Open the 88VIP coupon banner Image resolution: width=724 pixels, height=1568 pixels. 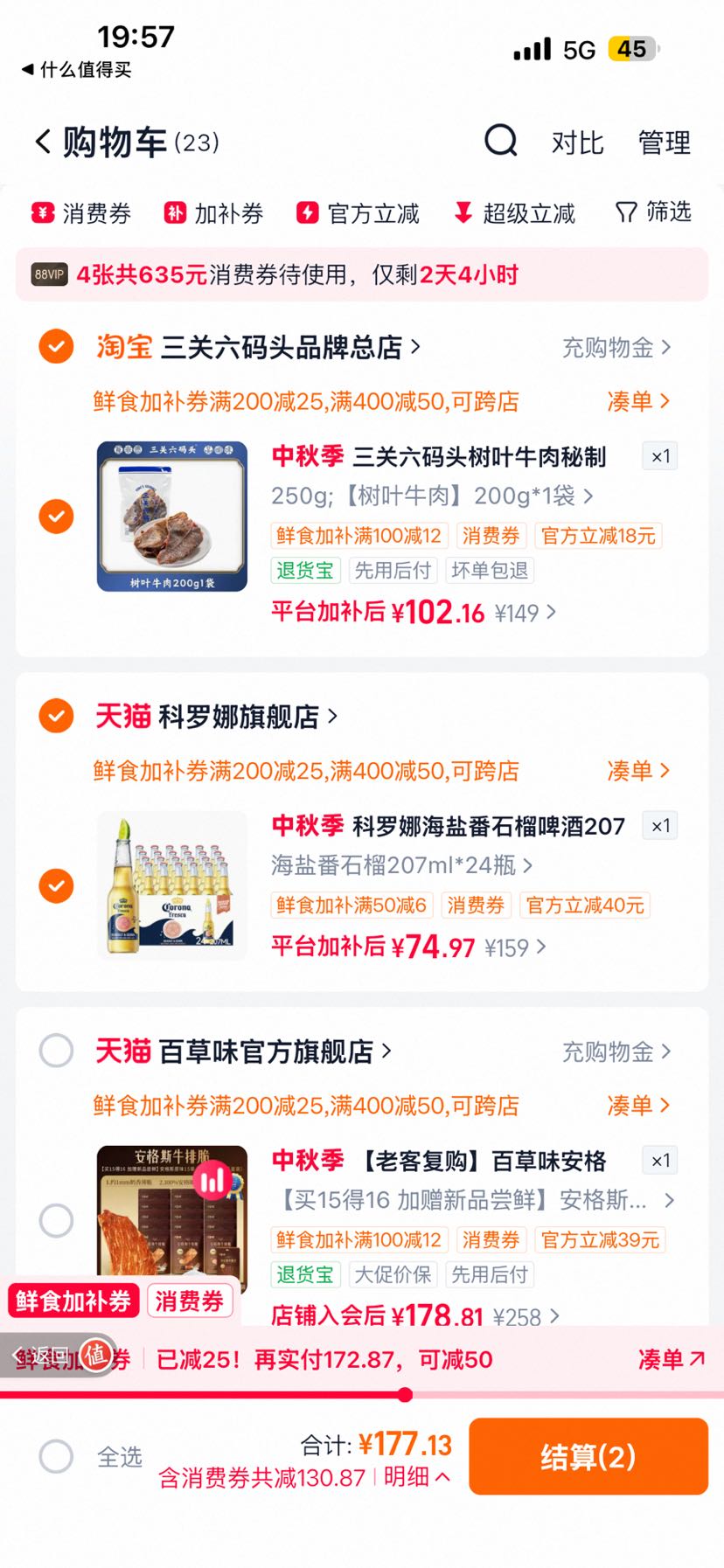[x=362, y=274]
